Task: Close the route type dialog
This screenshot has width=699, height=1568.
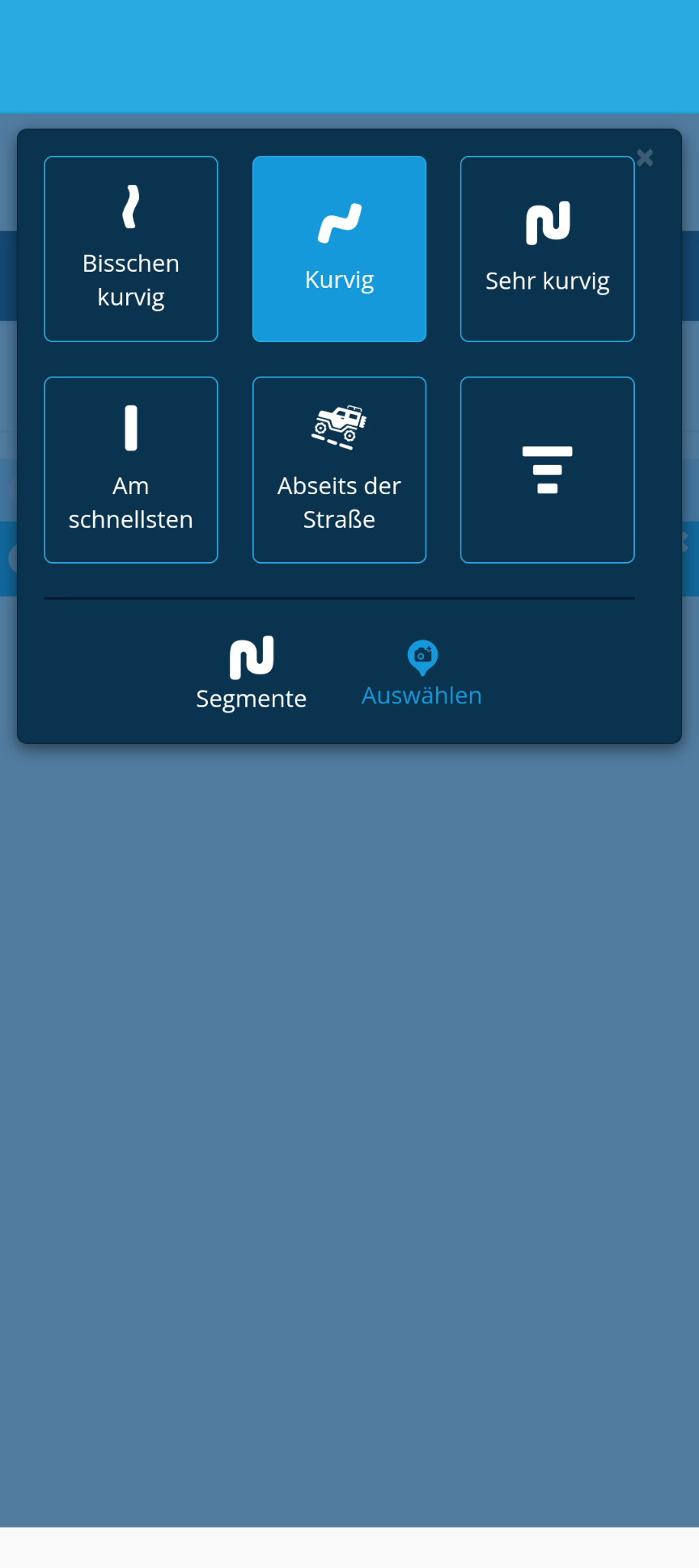Action: click(x=645, y=158)
